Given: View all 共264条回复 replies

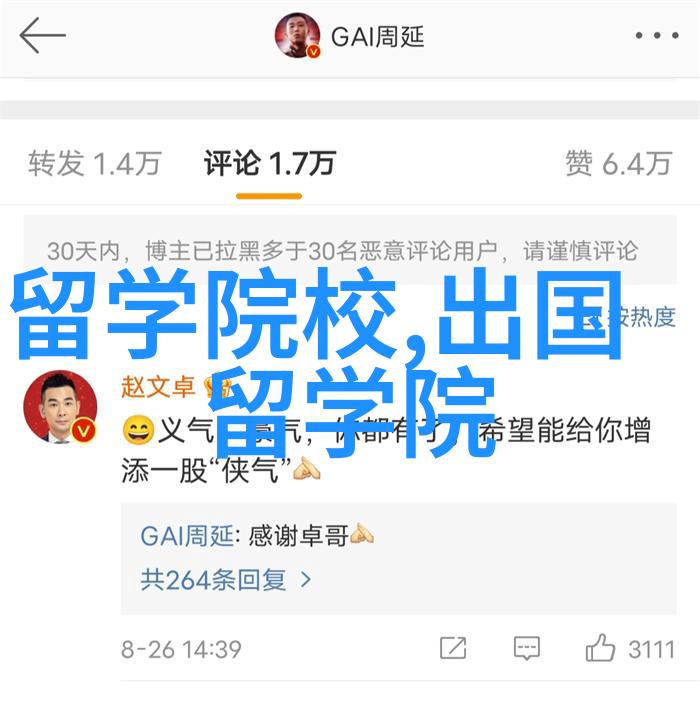Looking at the screenshot, I should click(x=226, y=579).
